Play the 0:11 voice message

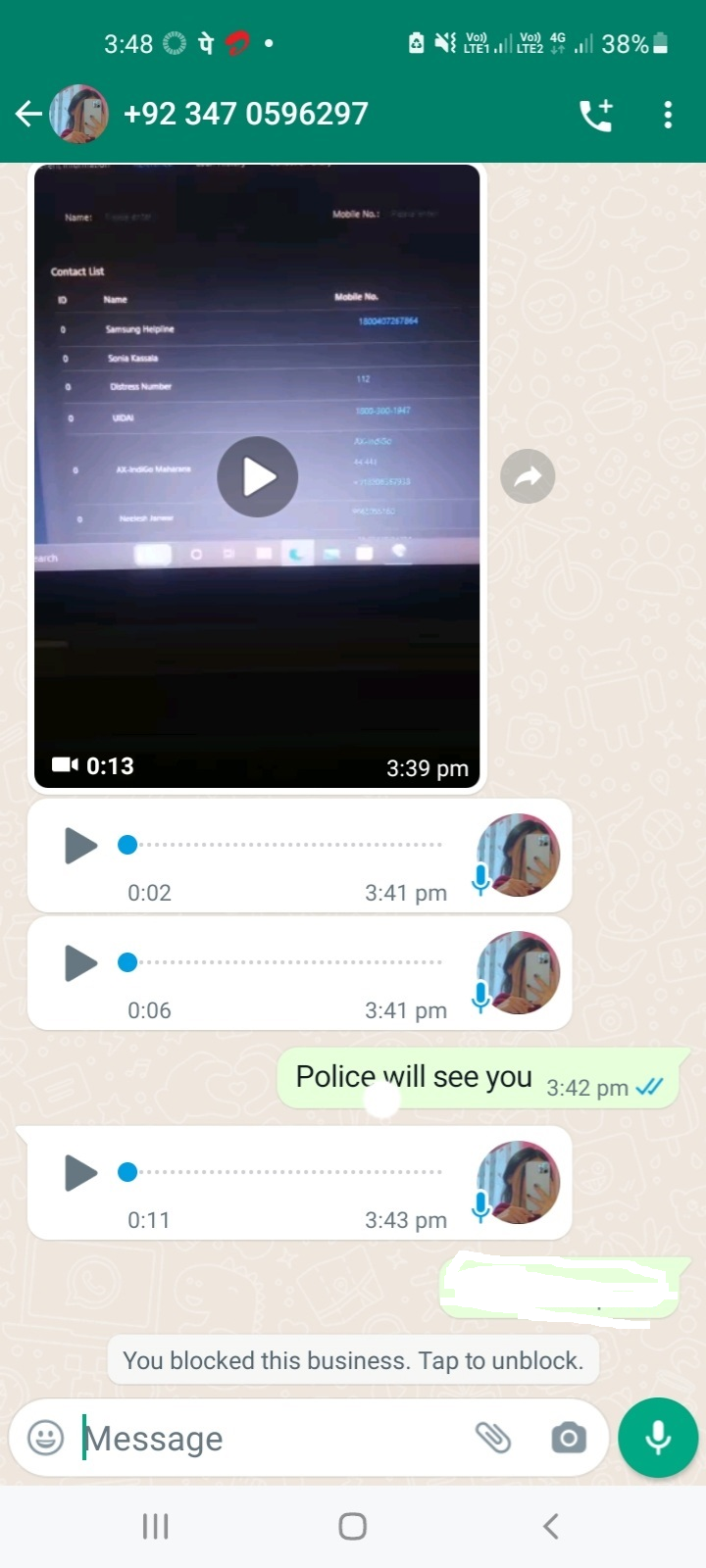[x=80, y=1172]
